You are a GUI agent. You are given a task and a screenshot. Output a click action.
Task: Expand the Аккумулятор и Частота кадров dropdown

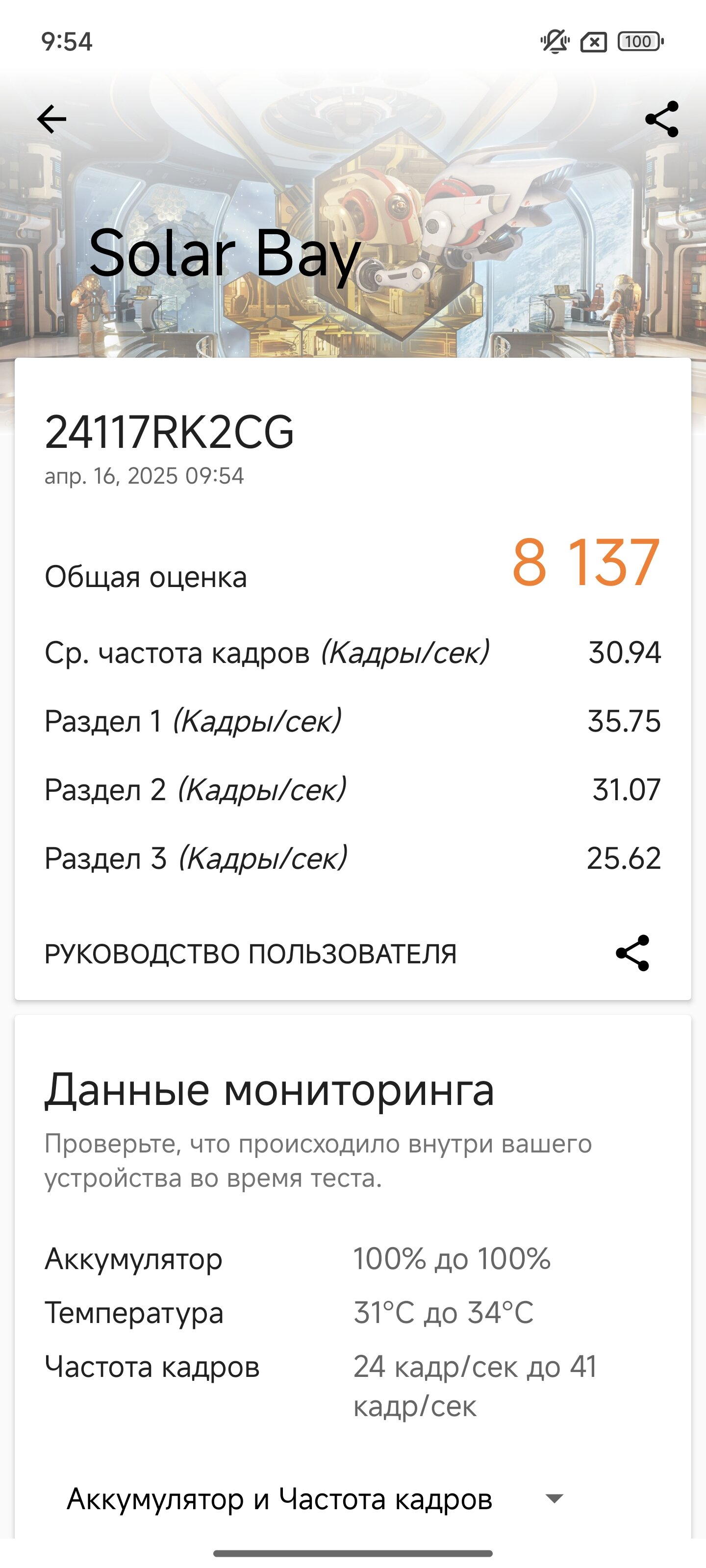click(x=316, y=1498)
